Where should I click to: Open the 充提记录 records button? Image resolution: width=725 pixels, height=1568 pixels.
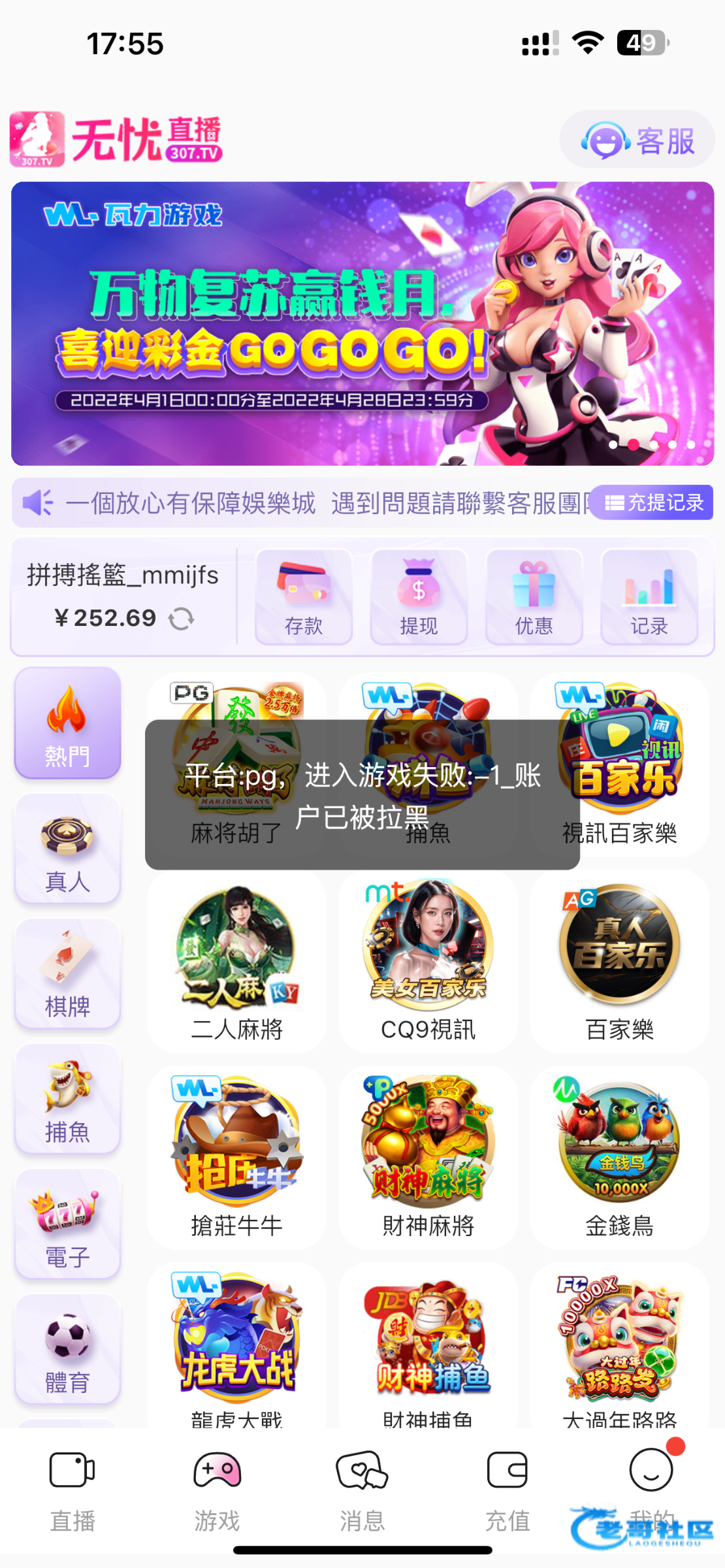click(654, 502)
